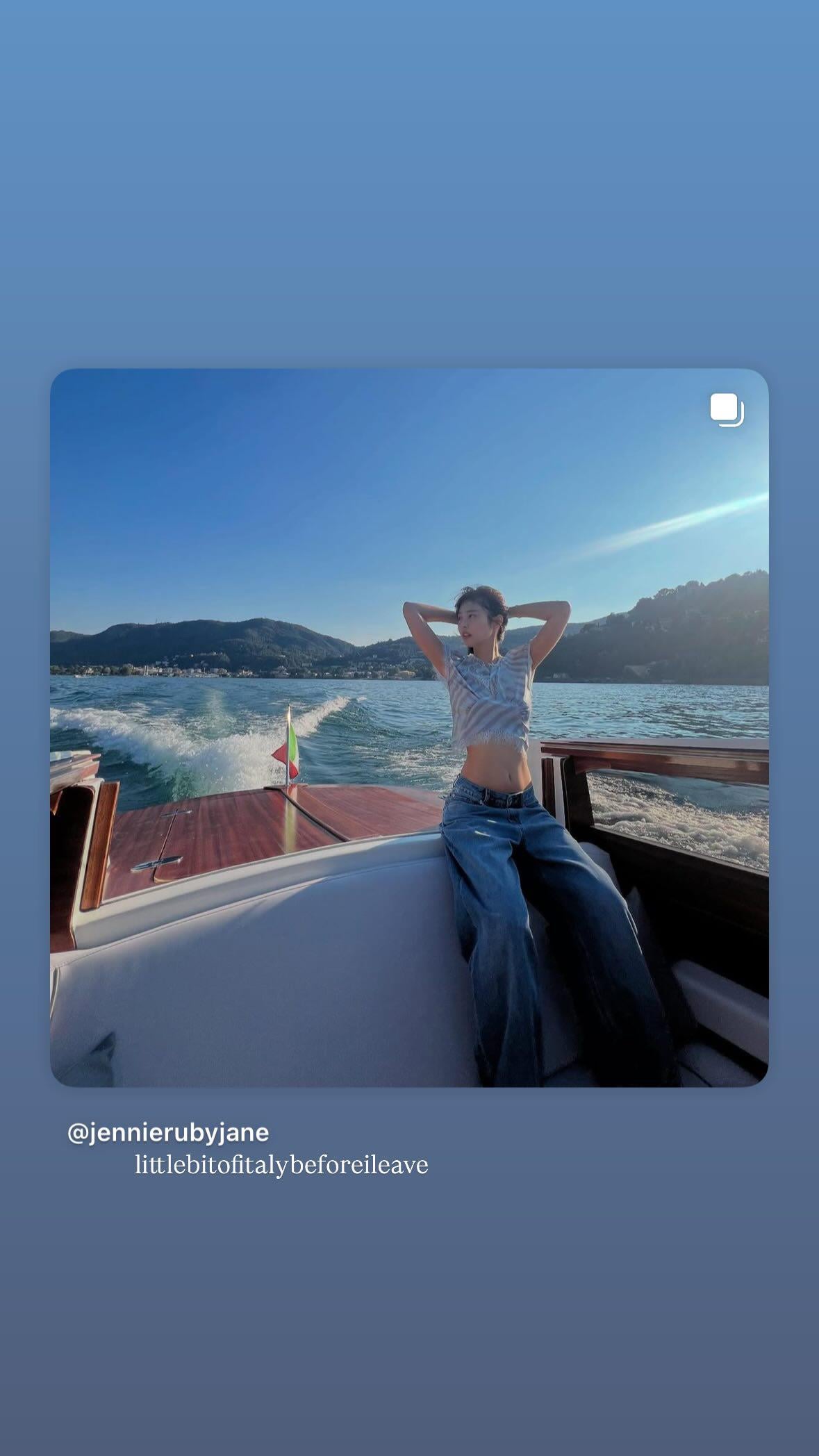Click the Italian flag in the photo

(287, 750)
